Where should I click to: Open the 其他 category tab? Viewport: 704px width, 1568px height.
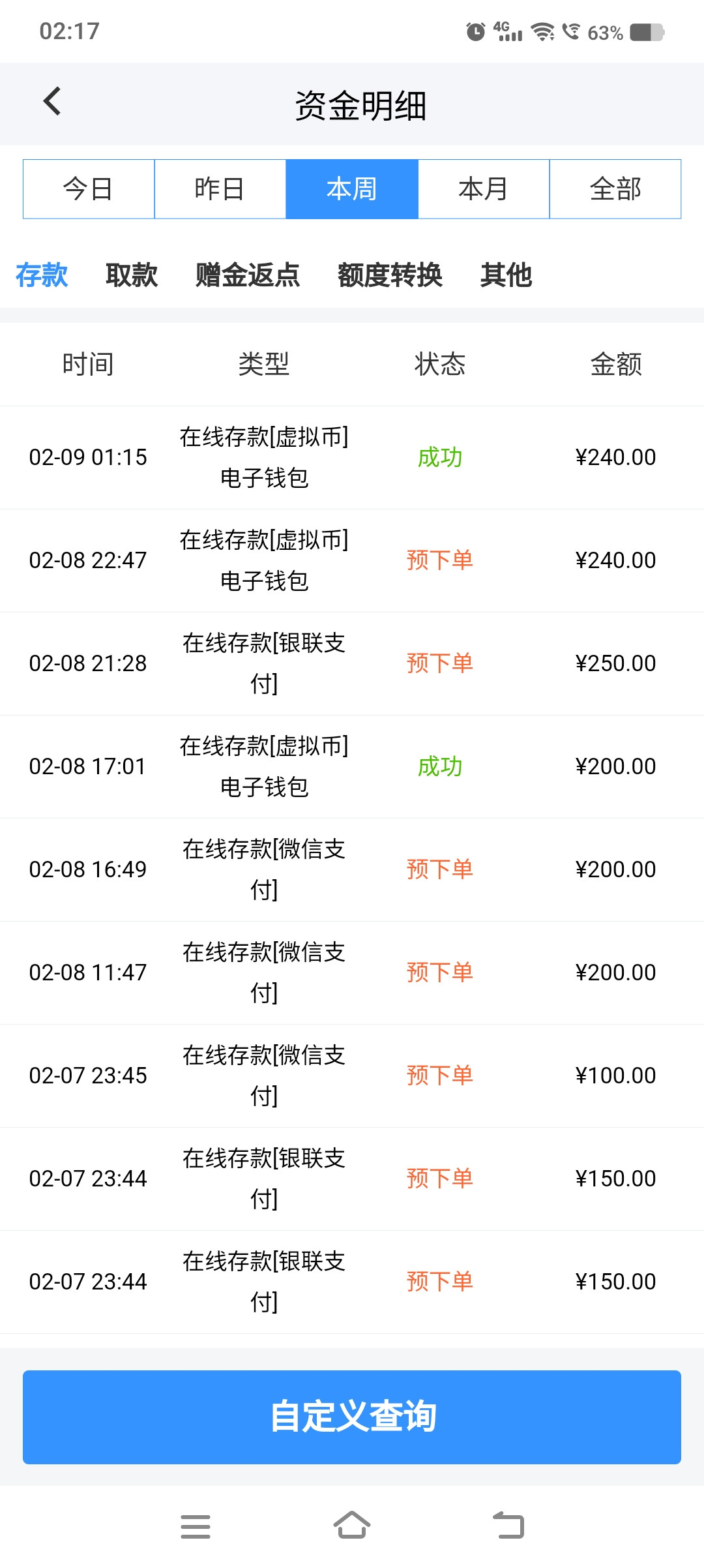click(x=506, y=275)
